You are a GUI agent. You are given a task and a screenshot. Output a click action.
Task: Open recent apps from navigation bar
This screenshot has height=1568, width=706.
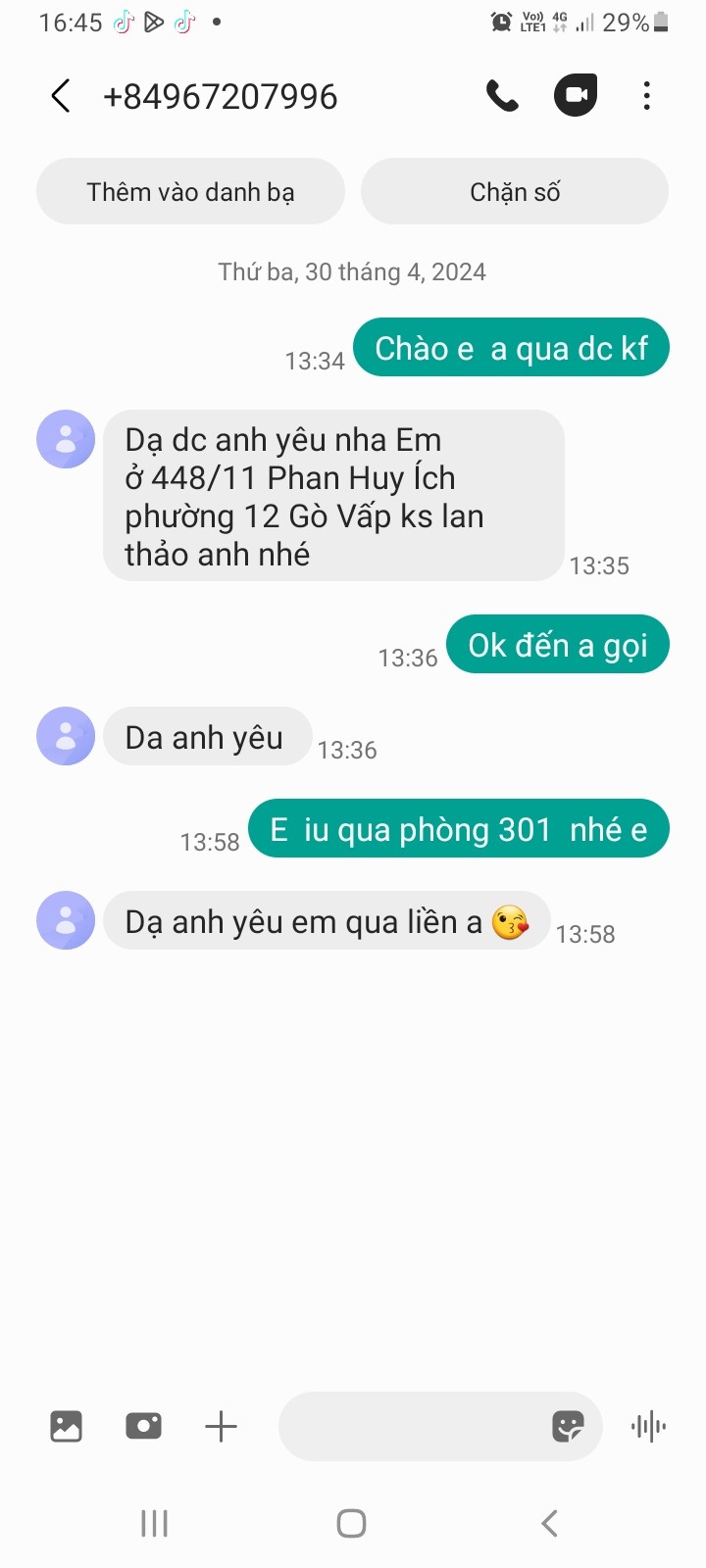click(x=155, y=1523)
